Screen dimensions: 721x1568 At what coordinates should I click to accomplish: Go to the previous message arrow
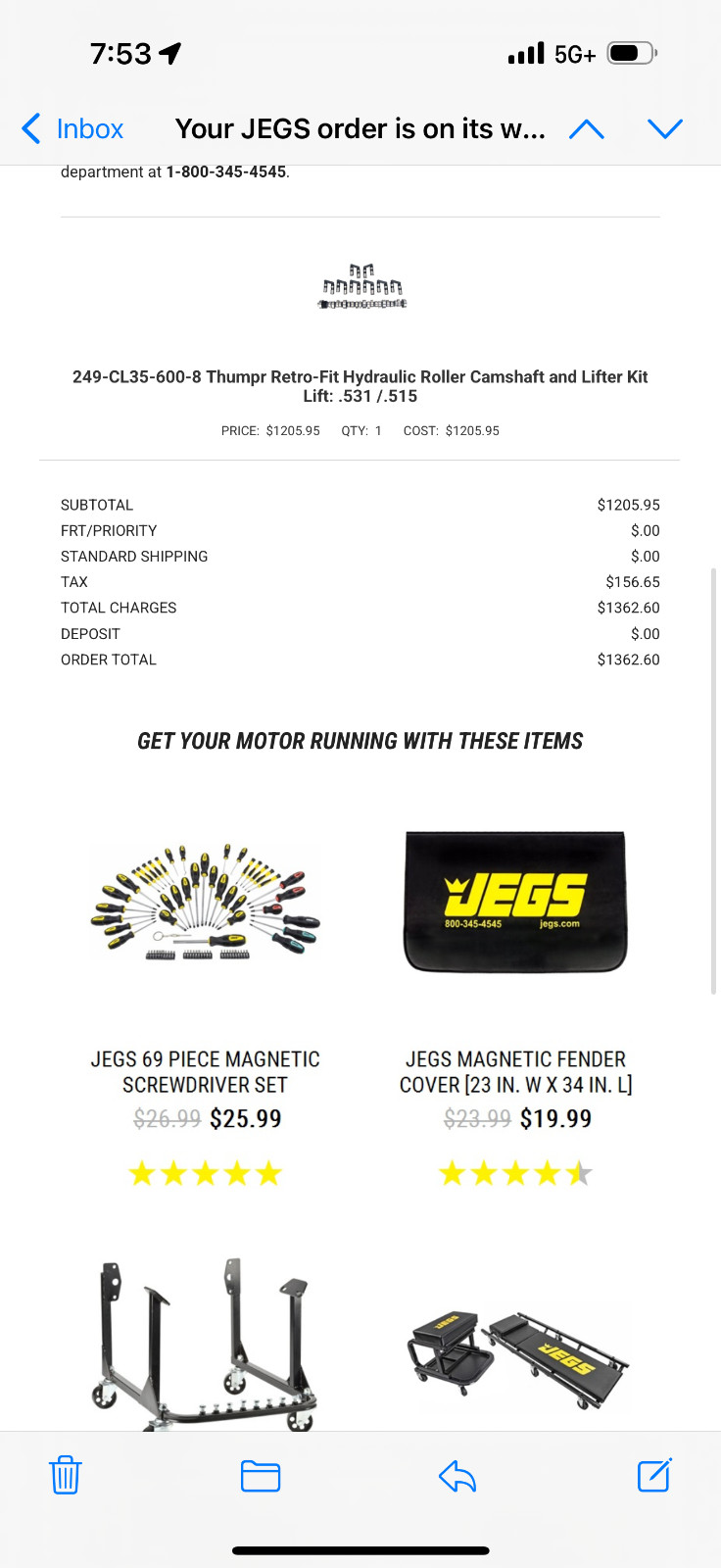click(586, 128)
